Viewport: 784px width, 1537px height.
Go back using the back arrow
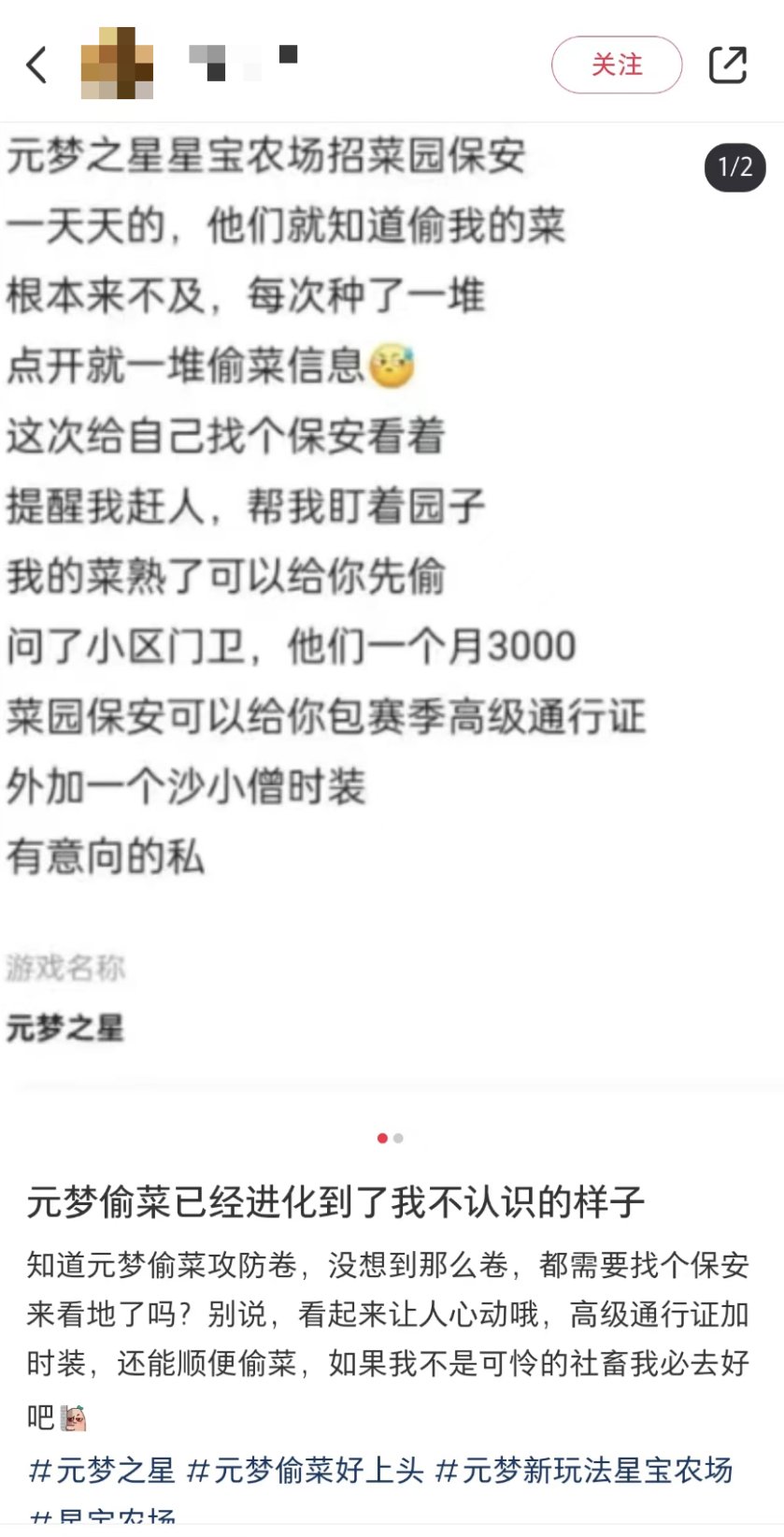(37, 65)
